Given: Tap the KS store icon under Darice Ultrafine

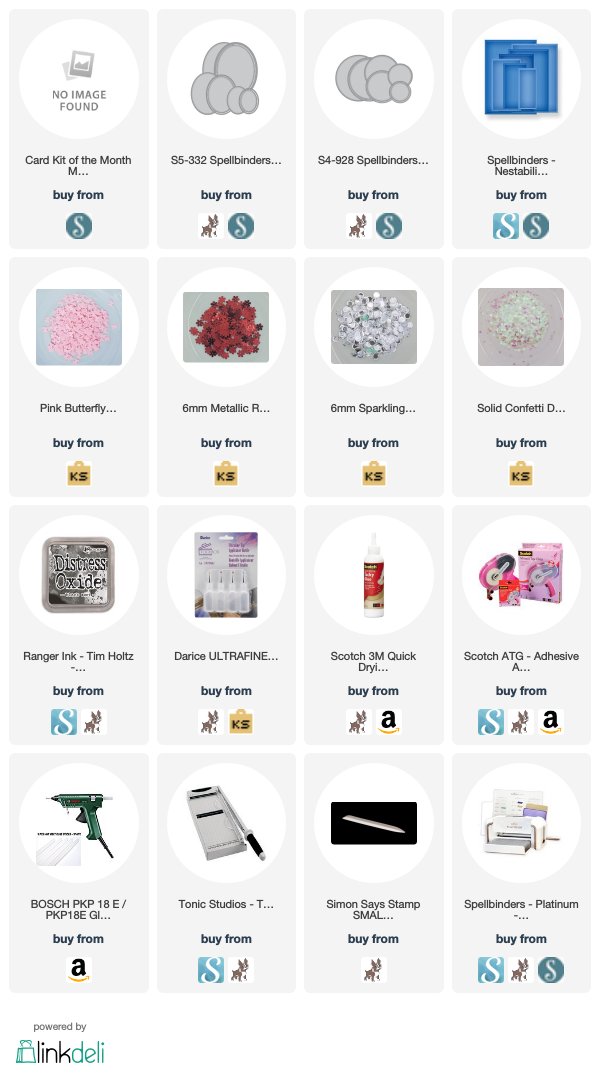Looking at the screenshot, I should tap(241, 722).
